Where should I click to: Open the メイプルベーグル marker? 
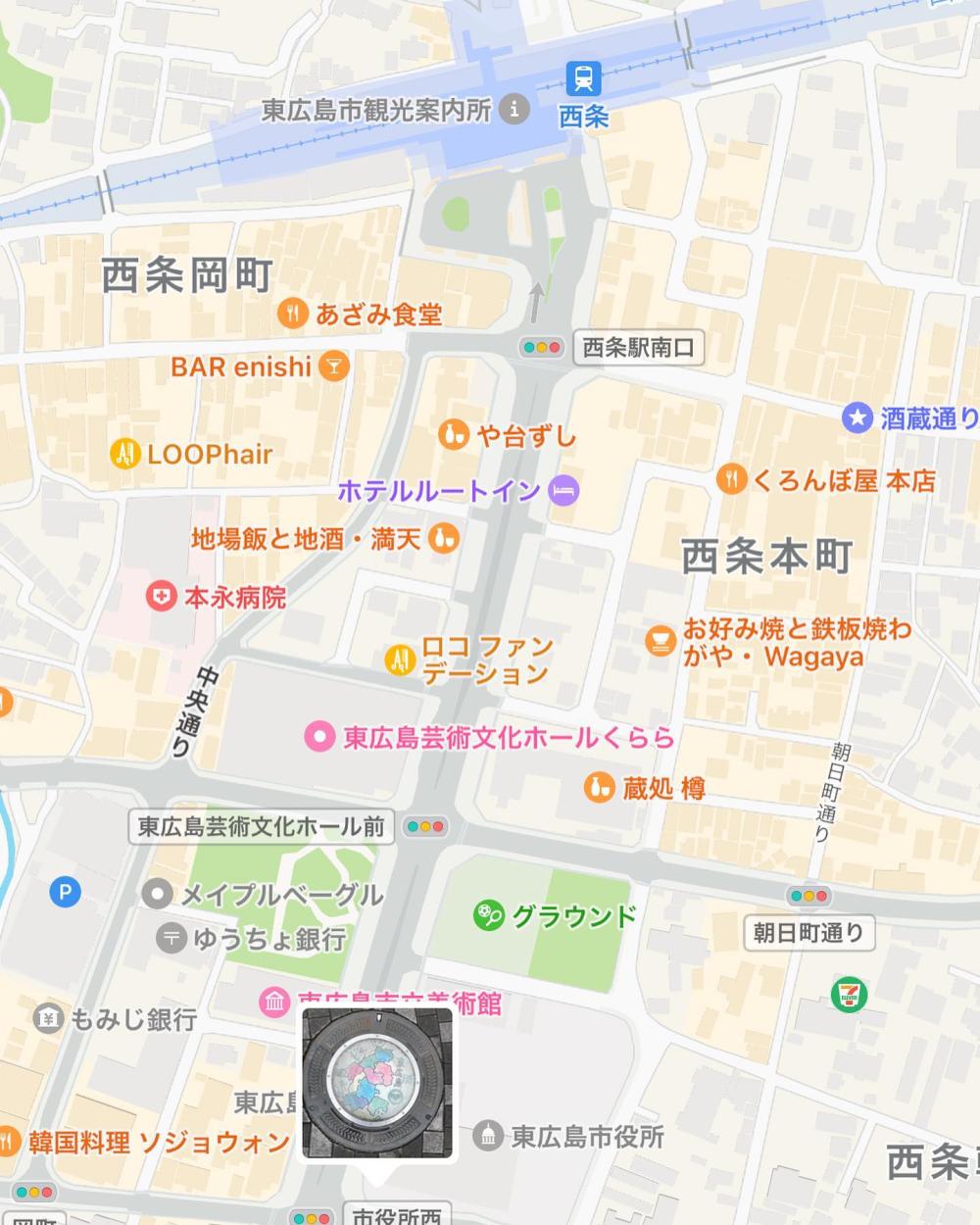click(x=156, y=894)
